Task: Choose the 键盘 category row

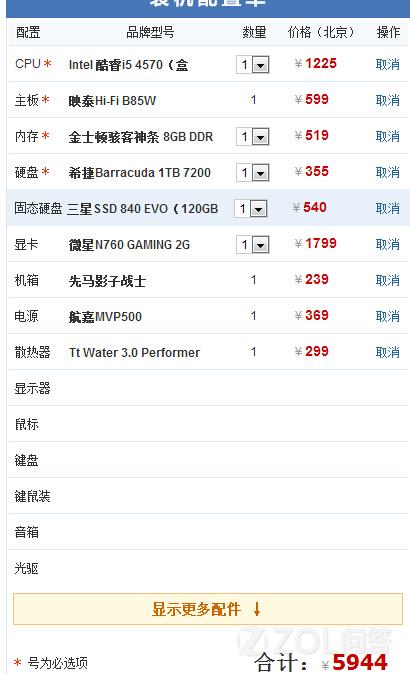Action: (x=208, y=460)
